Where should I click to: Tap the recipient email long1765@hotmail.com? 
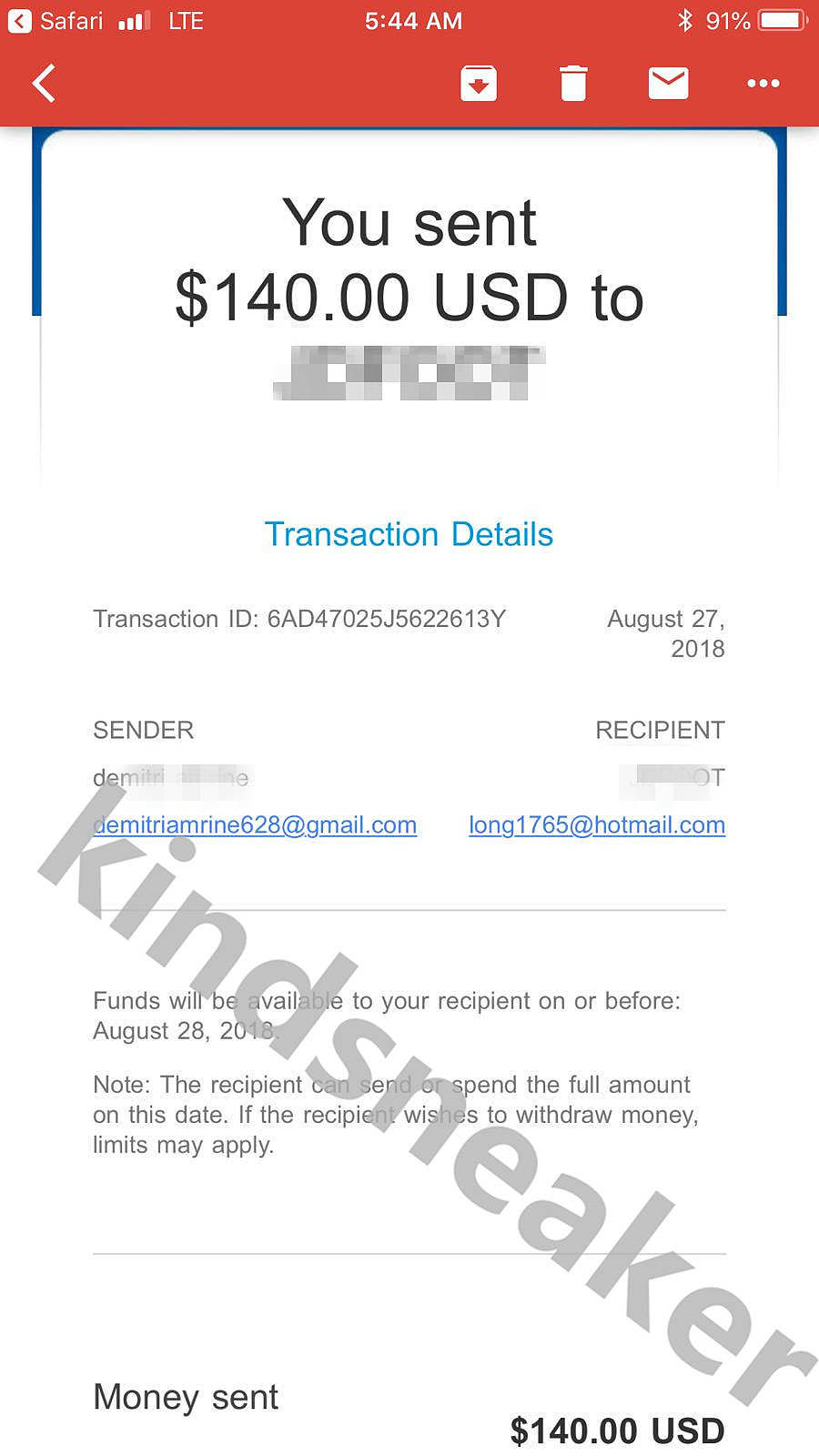click(597, 825)
